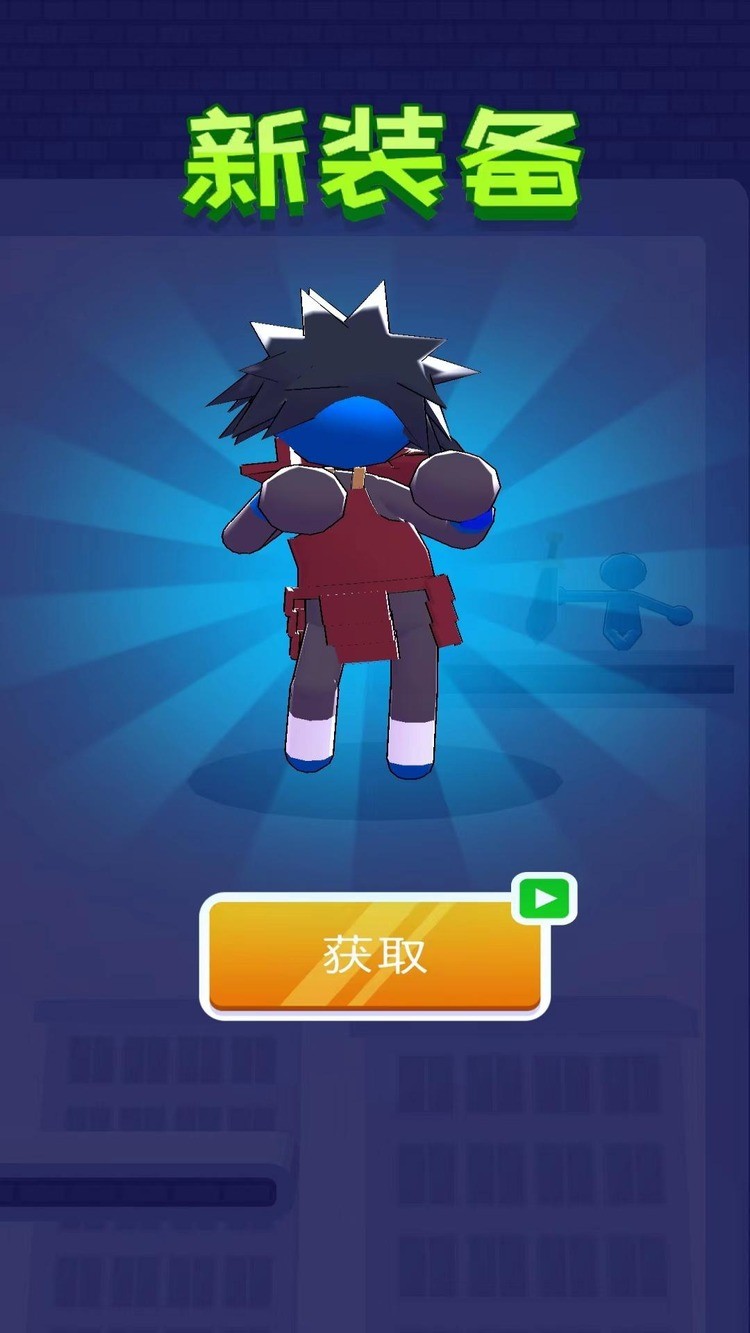
Task: Tap the orange 获取 button
Action: pyautogui.click(x=375, y=956)
